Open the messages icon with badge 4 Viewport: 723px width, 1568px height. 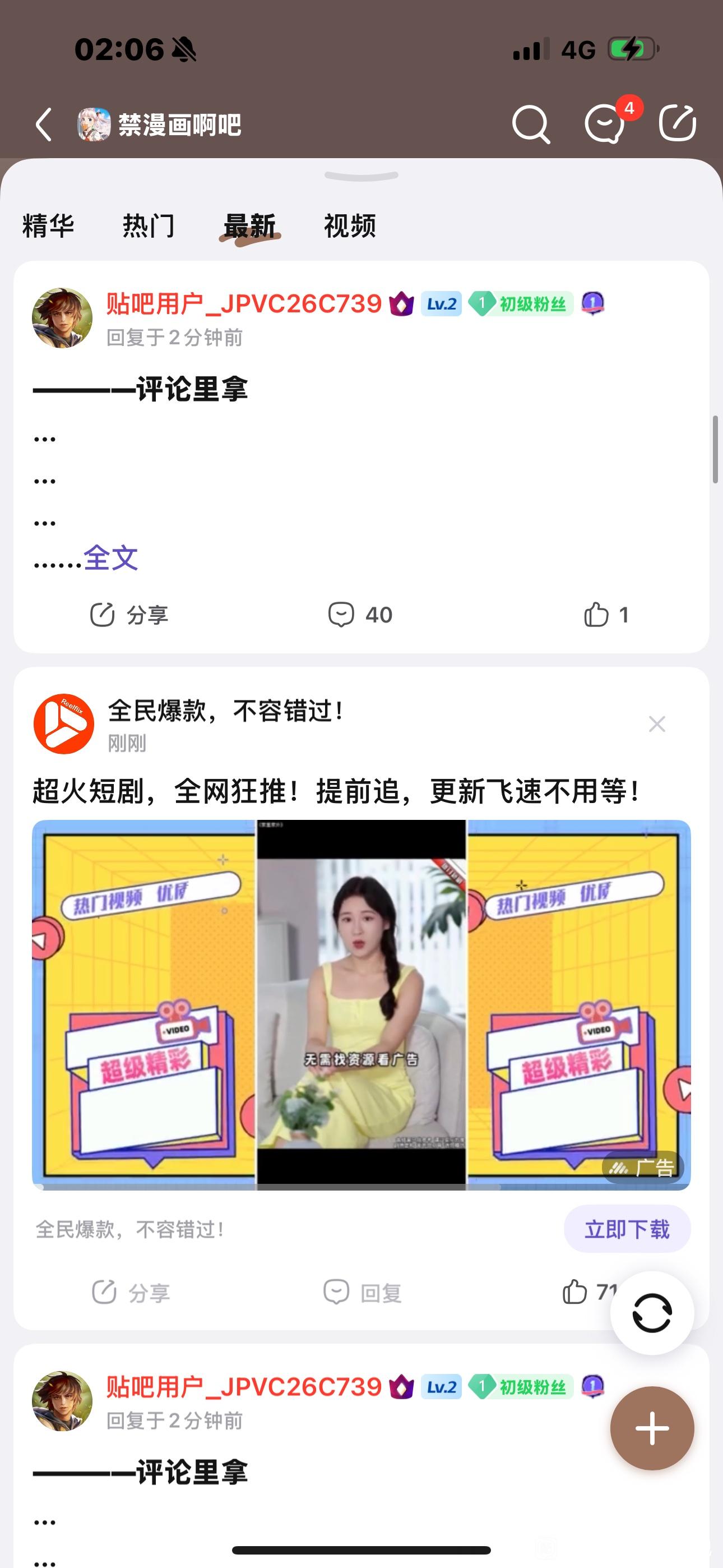605,124
